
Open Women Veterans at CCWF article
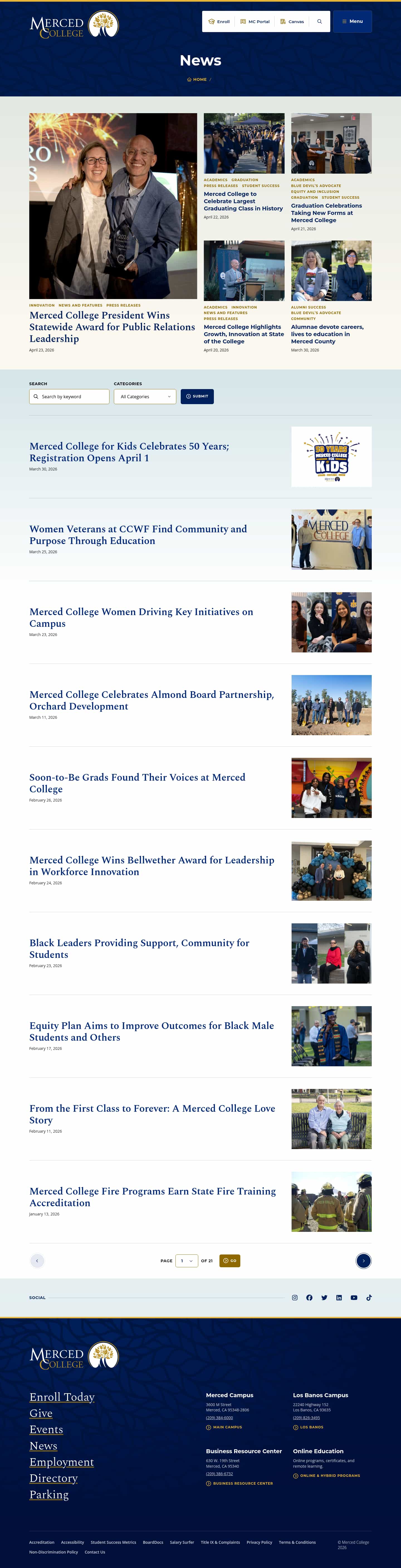138,535
